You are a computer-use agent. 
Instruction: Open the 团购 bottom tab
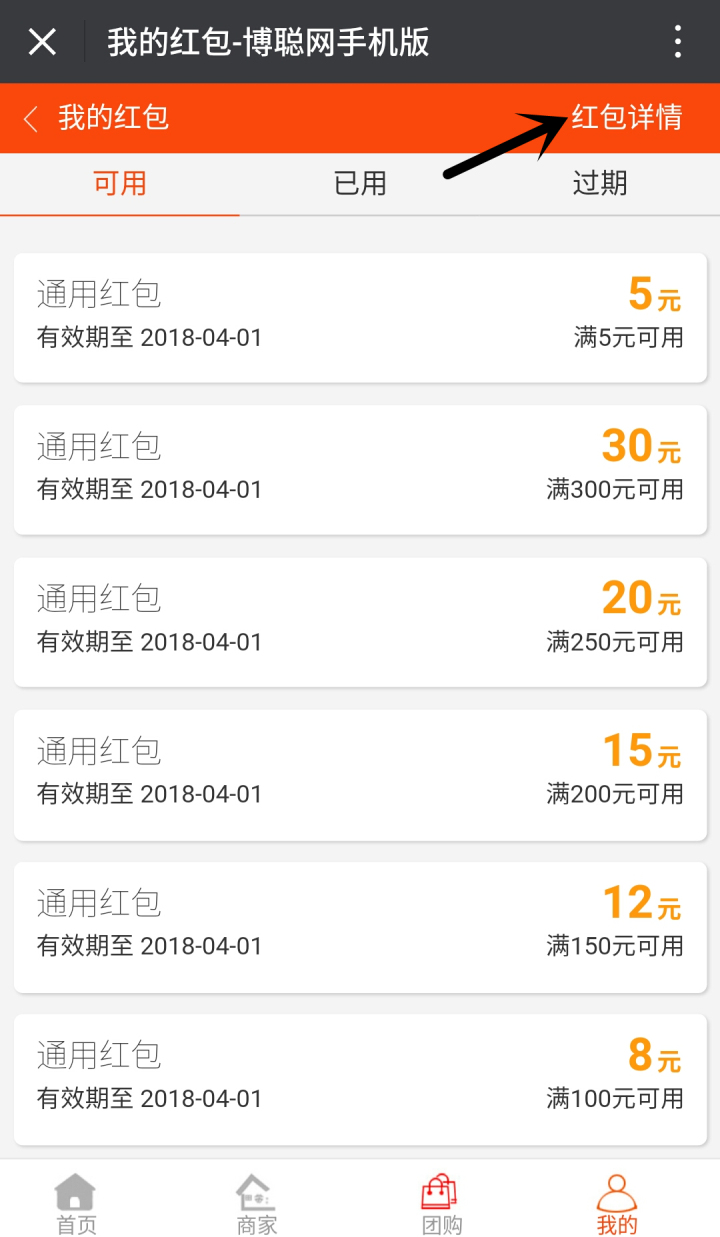pos(441,1203)
